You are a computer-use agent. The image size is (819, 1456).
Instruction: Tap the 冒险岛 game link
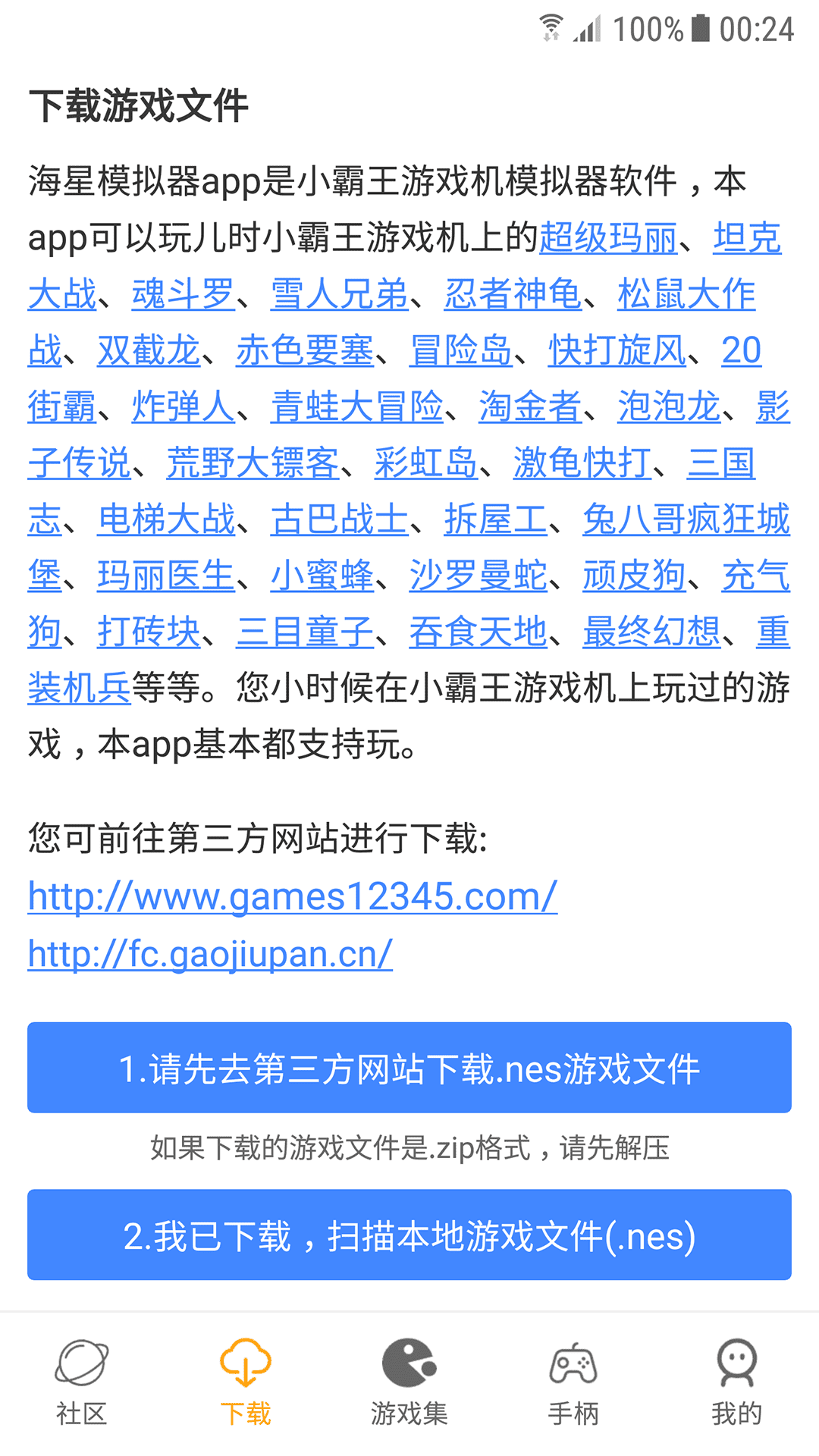coord(461,351)
